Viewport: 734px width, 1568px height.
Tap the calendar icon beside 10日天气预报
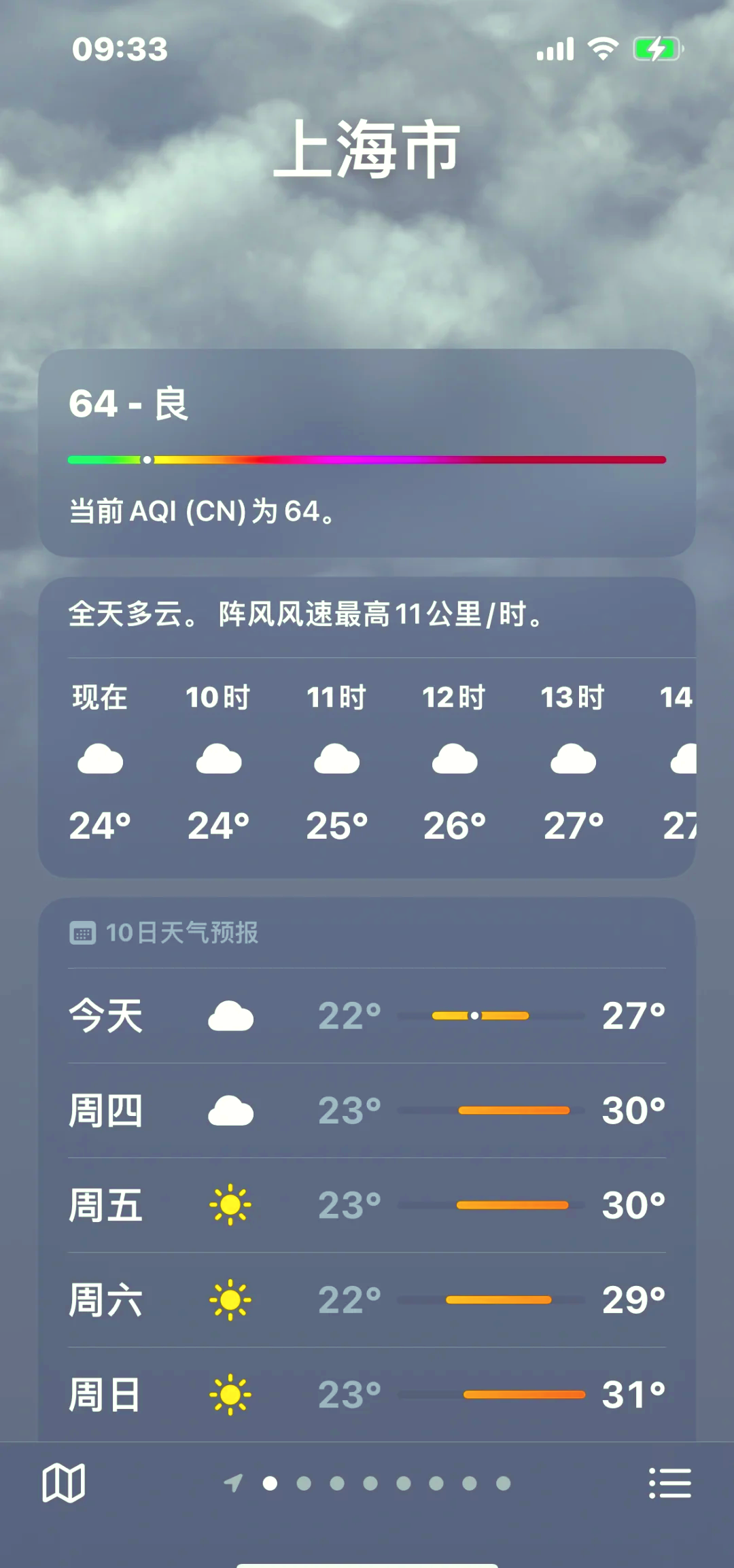pos(83,932)
